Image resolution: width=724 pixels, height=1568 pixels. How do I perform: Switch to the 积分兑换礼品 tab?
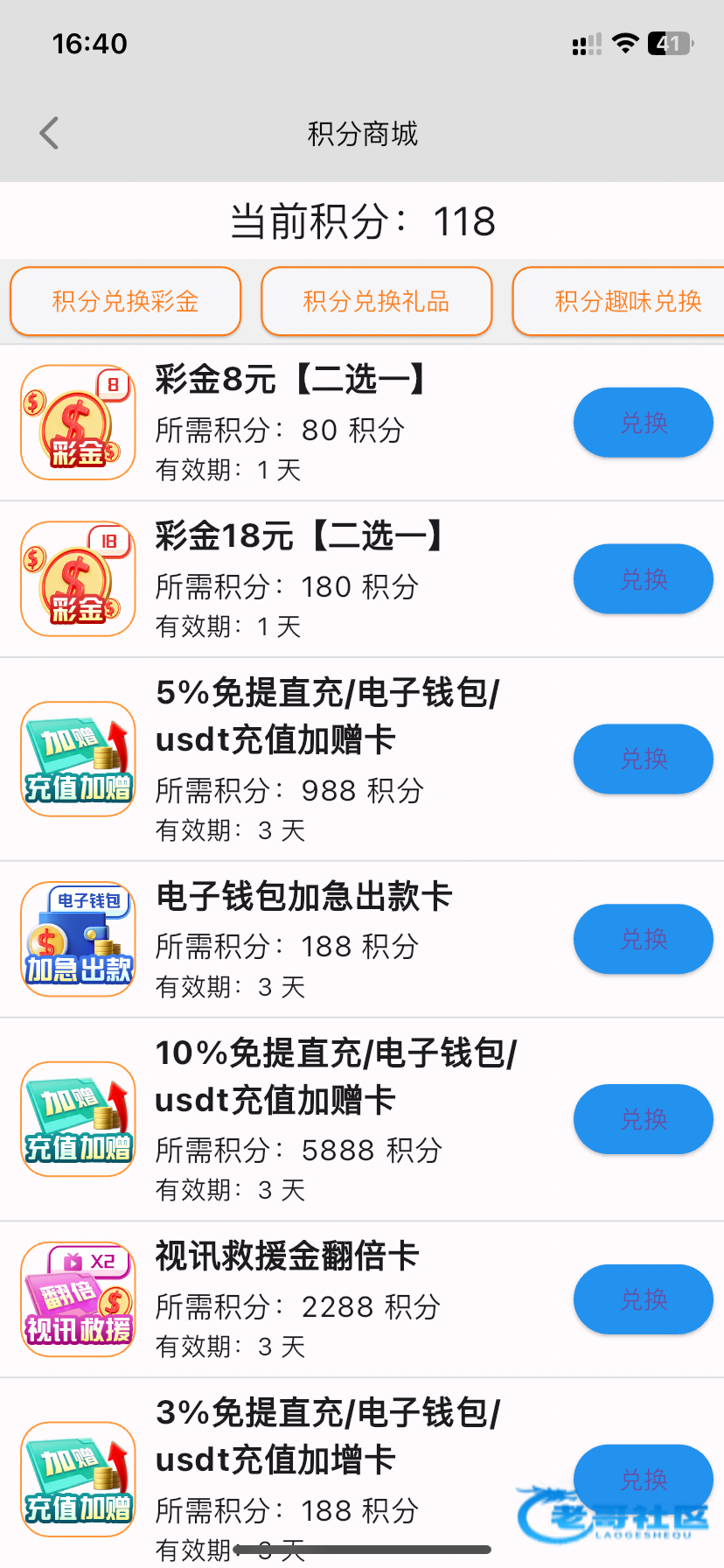[376, 301]
